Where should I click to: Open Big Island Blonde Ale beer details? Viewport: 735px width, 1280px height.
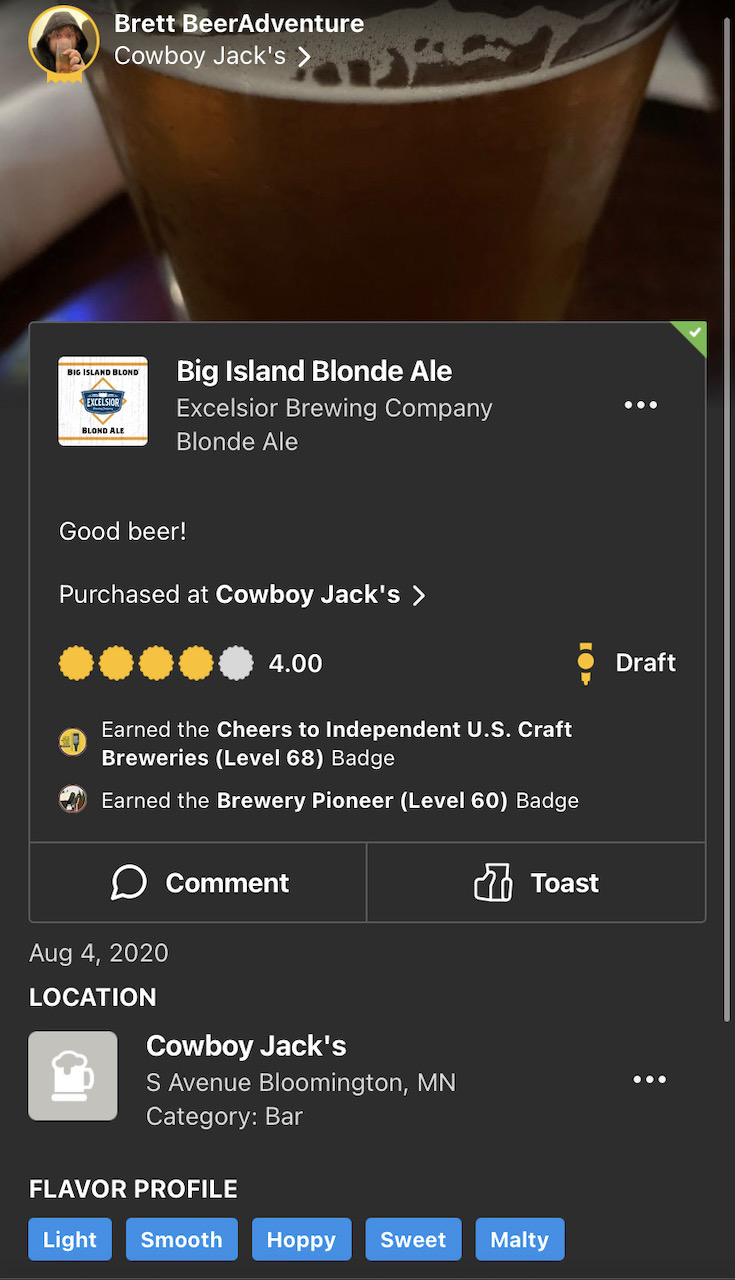(x=314, y=372)
